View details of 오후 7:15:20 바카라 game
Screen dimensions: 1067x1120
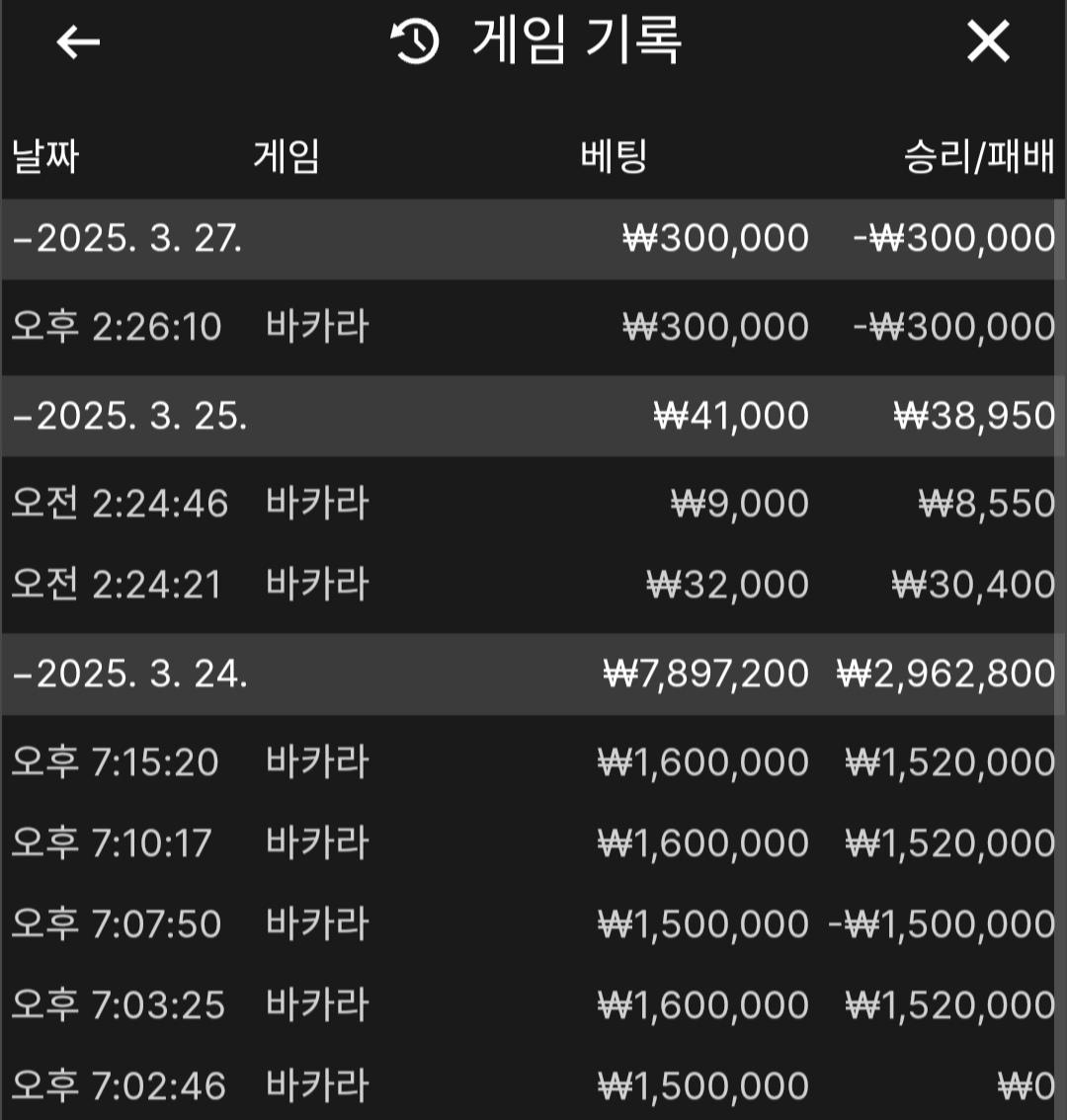[533, 762]
